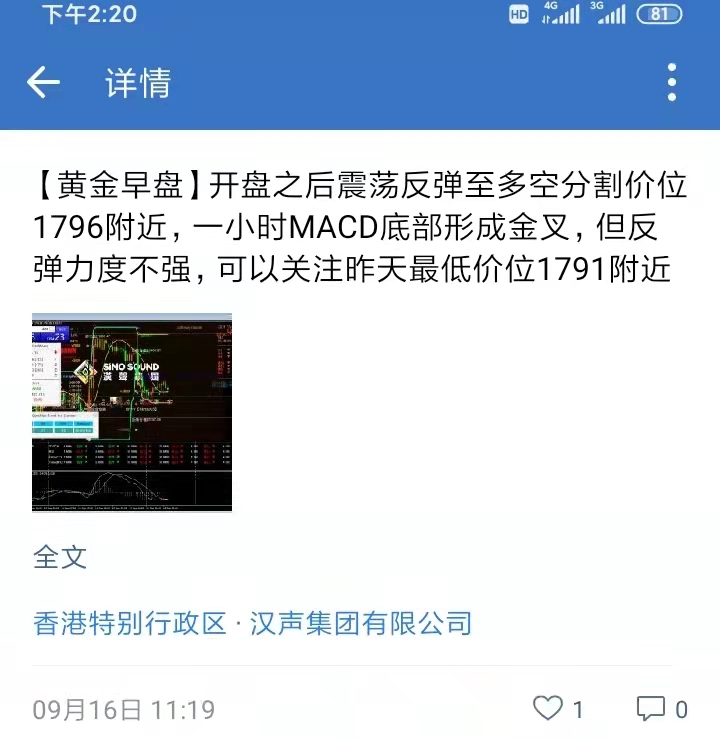Open the gold chart image thumbnail
Screen dimensions: 720x741
[132, 412]
